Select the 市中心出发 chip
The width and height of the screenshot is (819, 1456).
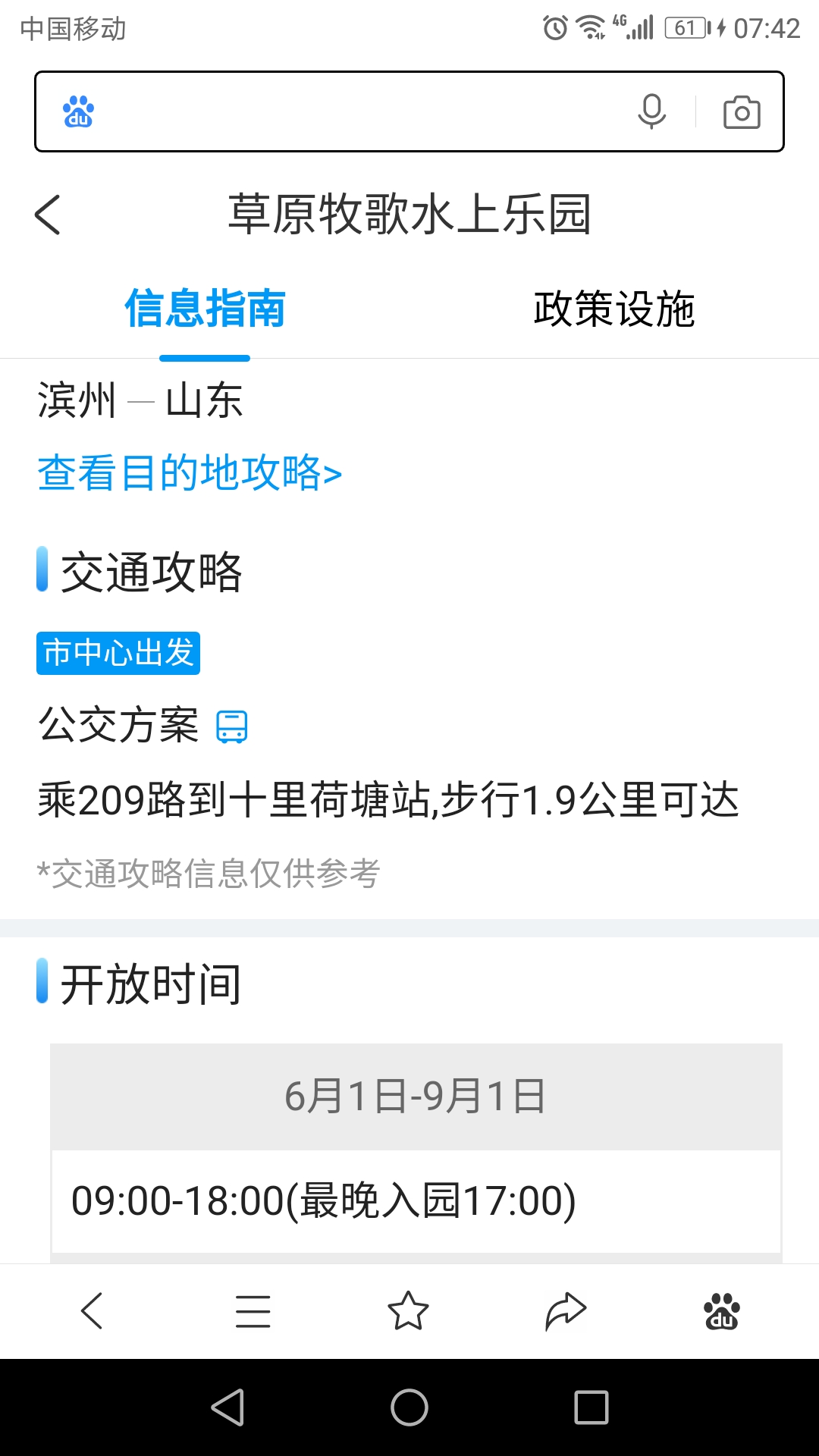coord(118,653)
